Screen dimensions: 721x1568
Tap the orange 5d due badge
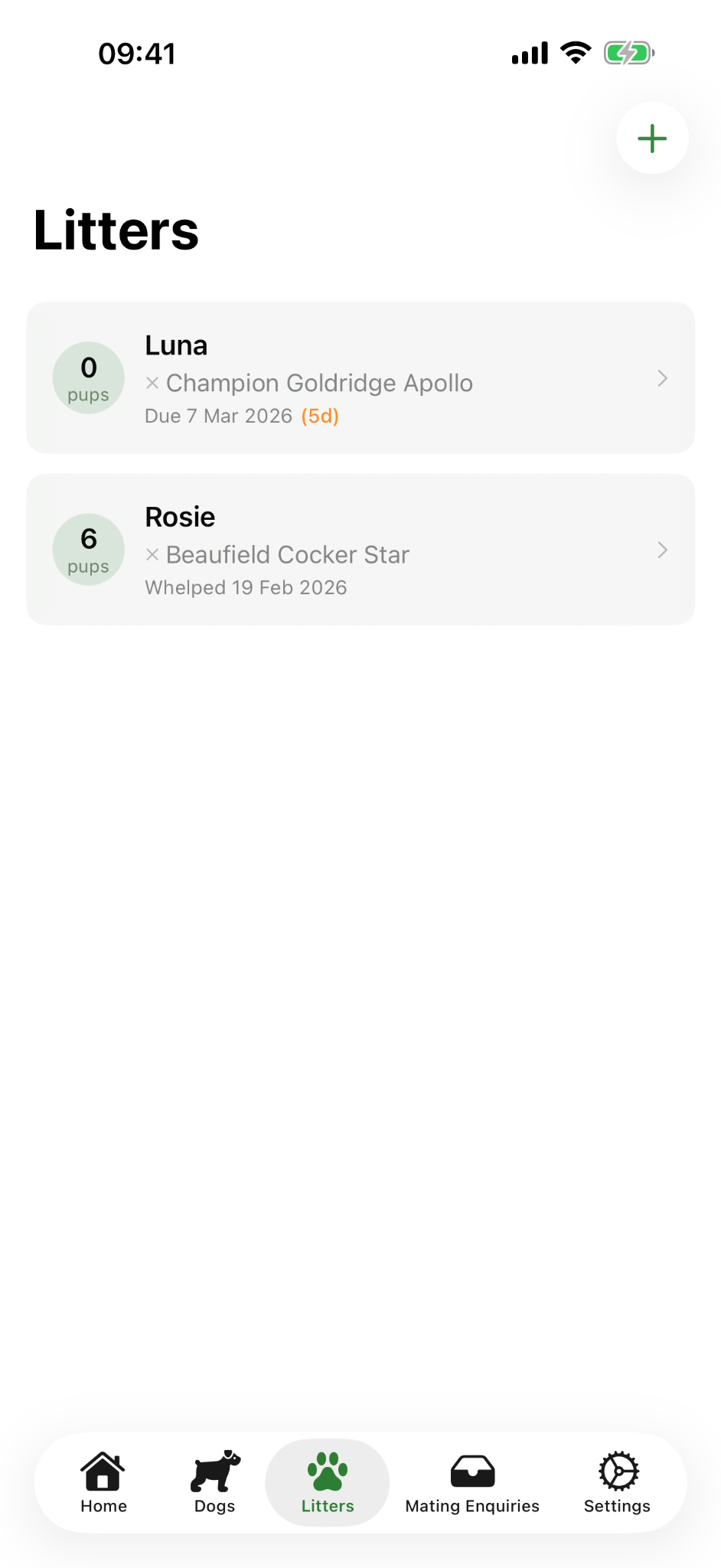pos(321,416)
